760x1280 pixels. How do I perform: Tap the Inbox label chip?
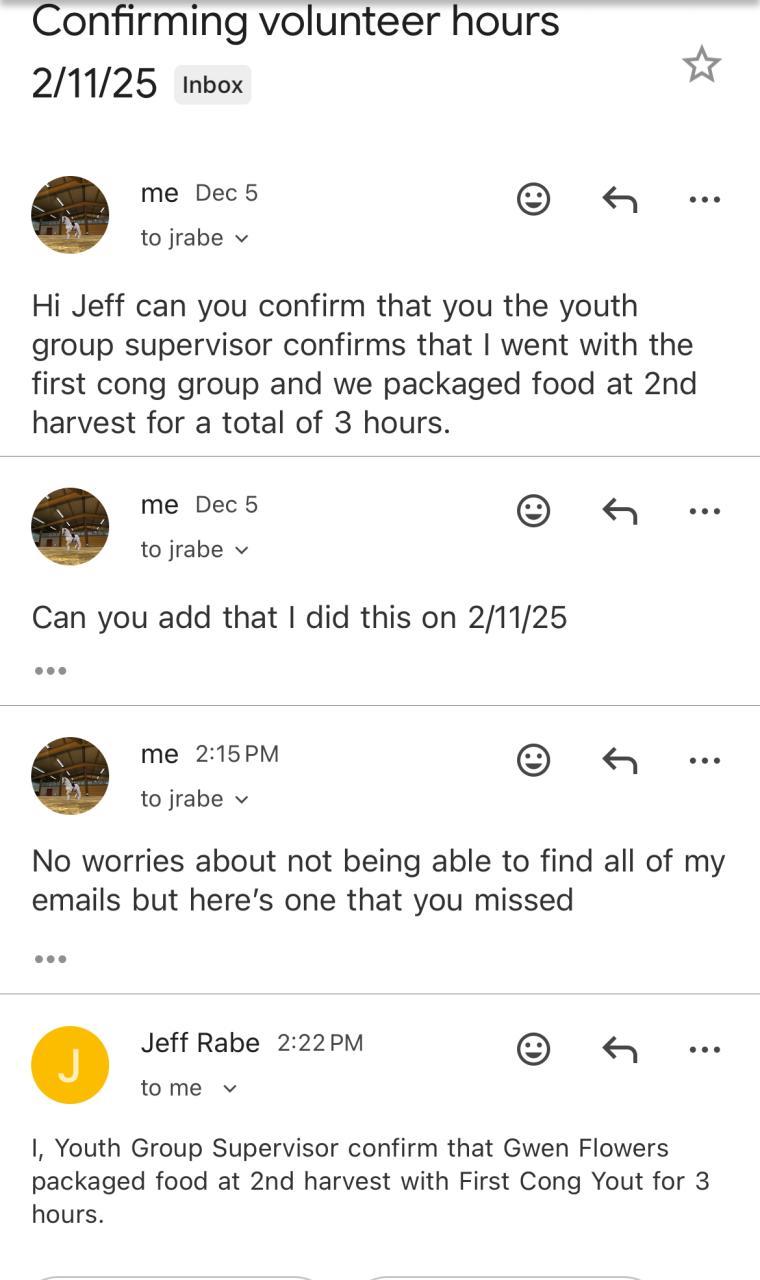tap(212, 85)
